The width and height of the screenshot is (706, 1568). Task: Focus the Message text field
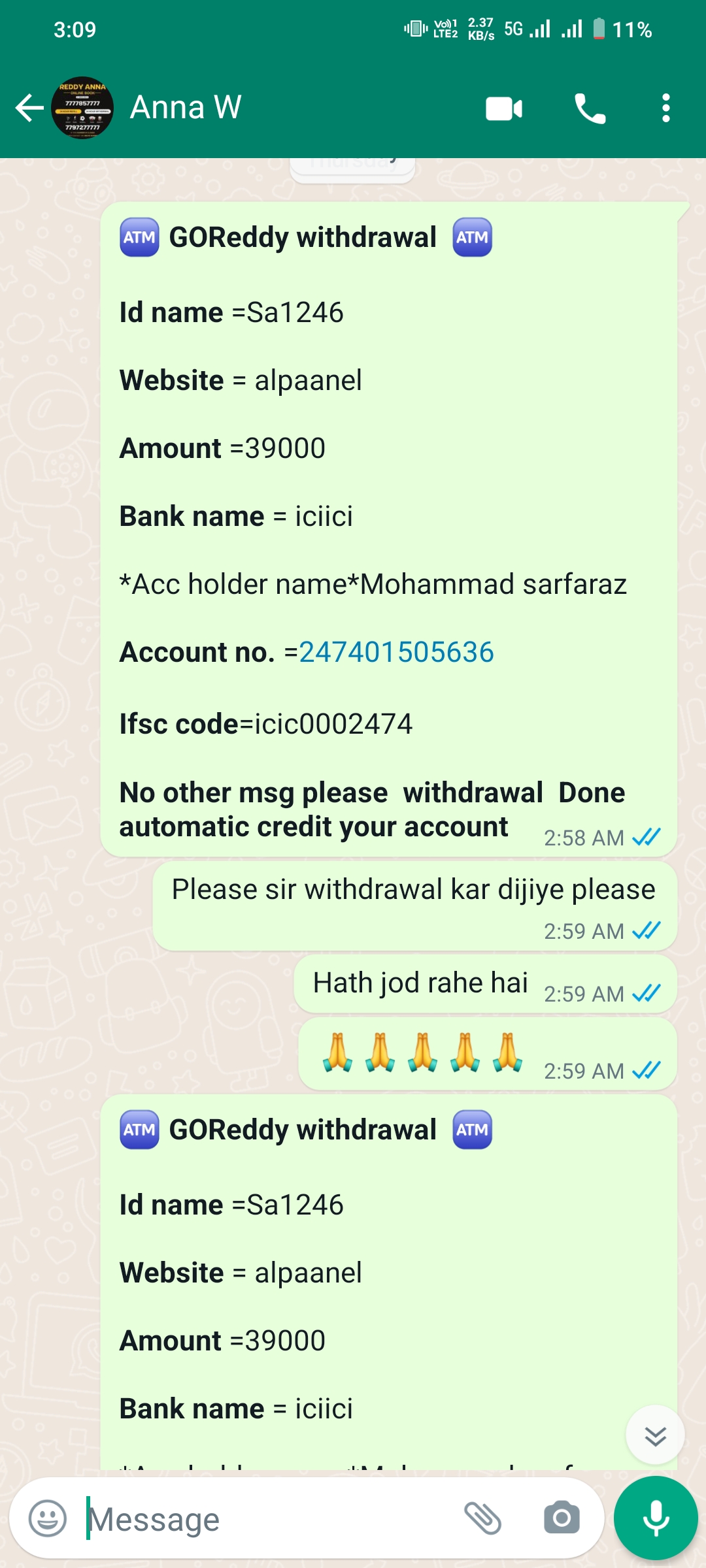pos(261,1520)
